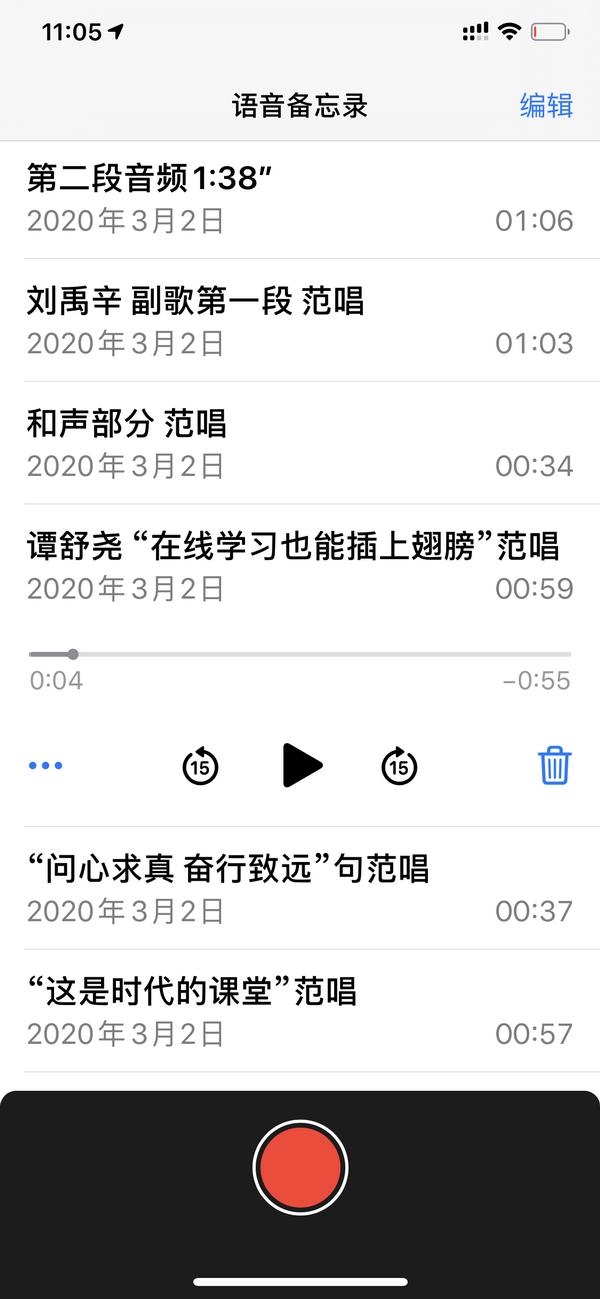Open the recording 第二段音频1:38″
The image size is (600, 1299).
300,198
